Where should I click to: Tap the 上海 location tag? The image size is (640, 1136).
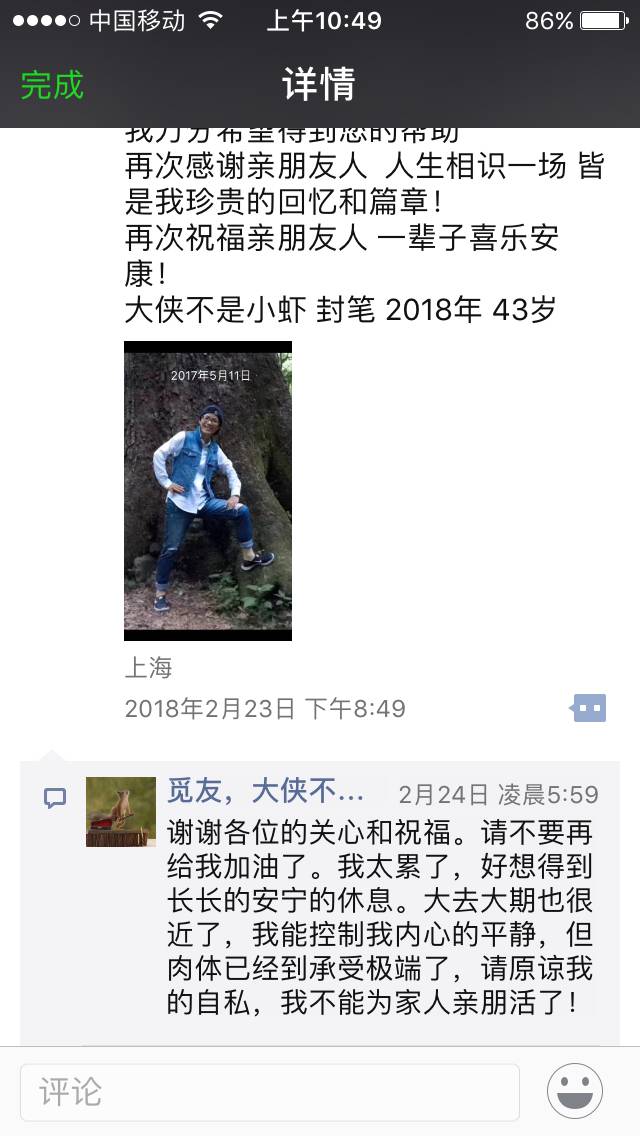tap(148, 667)
